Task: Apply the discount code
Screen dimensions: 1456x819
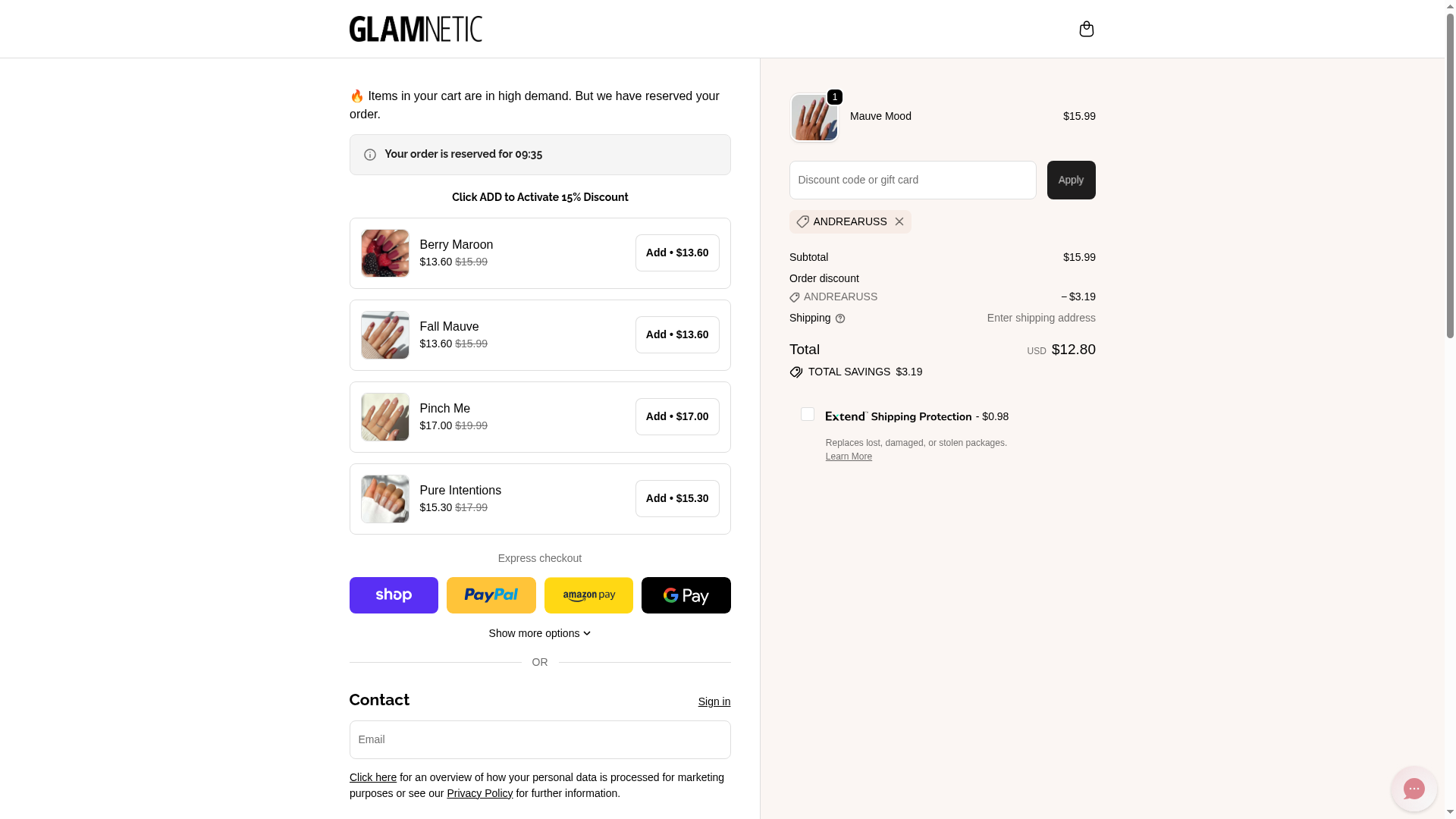Action: point(1071,180)
